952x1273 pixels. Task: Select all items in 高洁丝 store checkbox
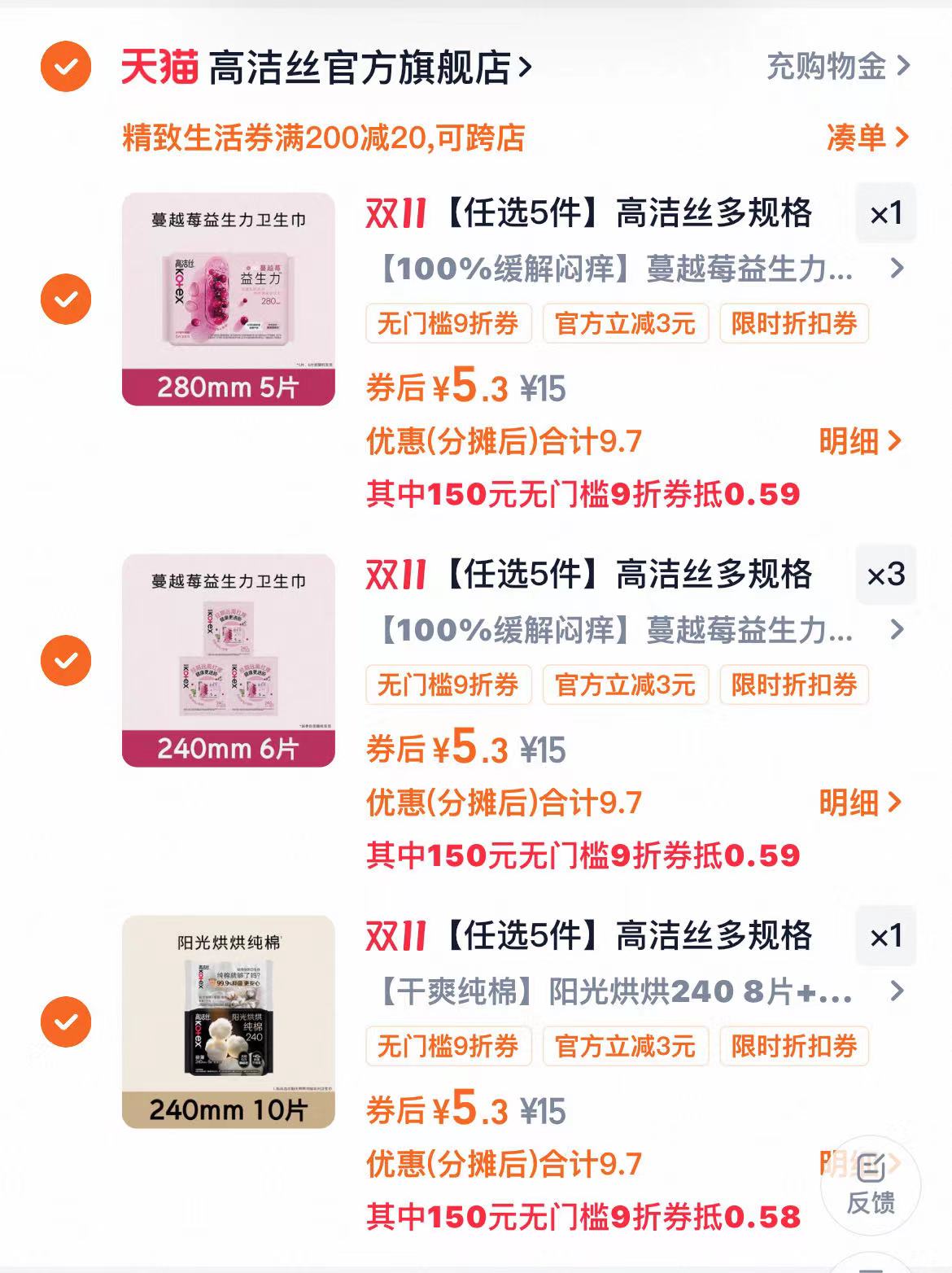coord(65,68)
